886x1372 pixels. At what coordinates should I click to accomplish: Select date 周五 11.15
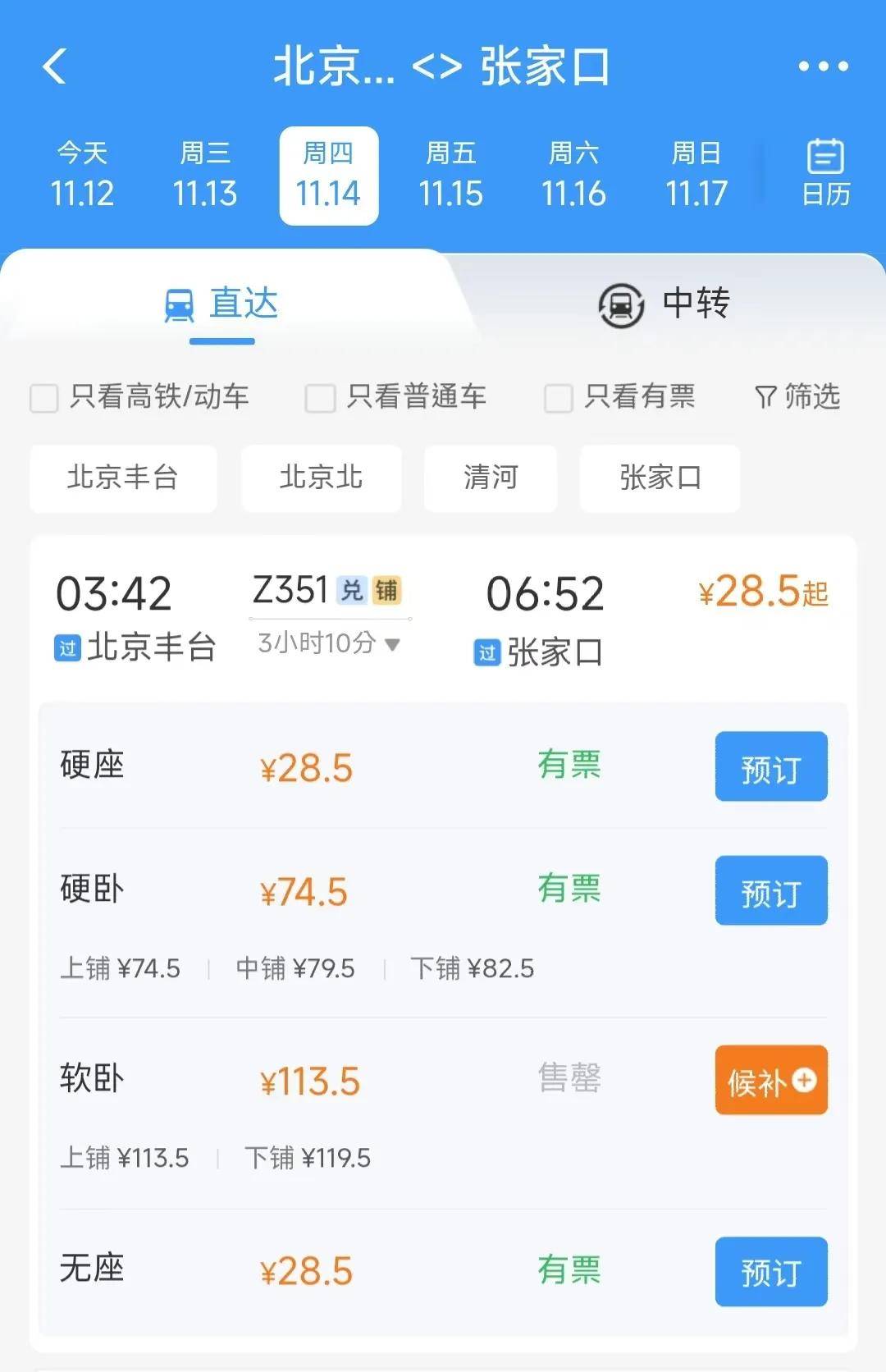tap(450, 176)
